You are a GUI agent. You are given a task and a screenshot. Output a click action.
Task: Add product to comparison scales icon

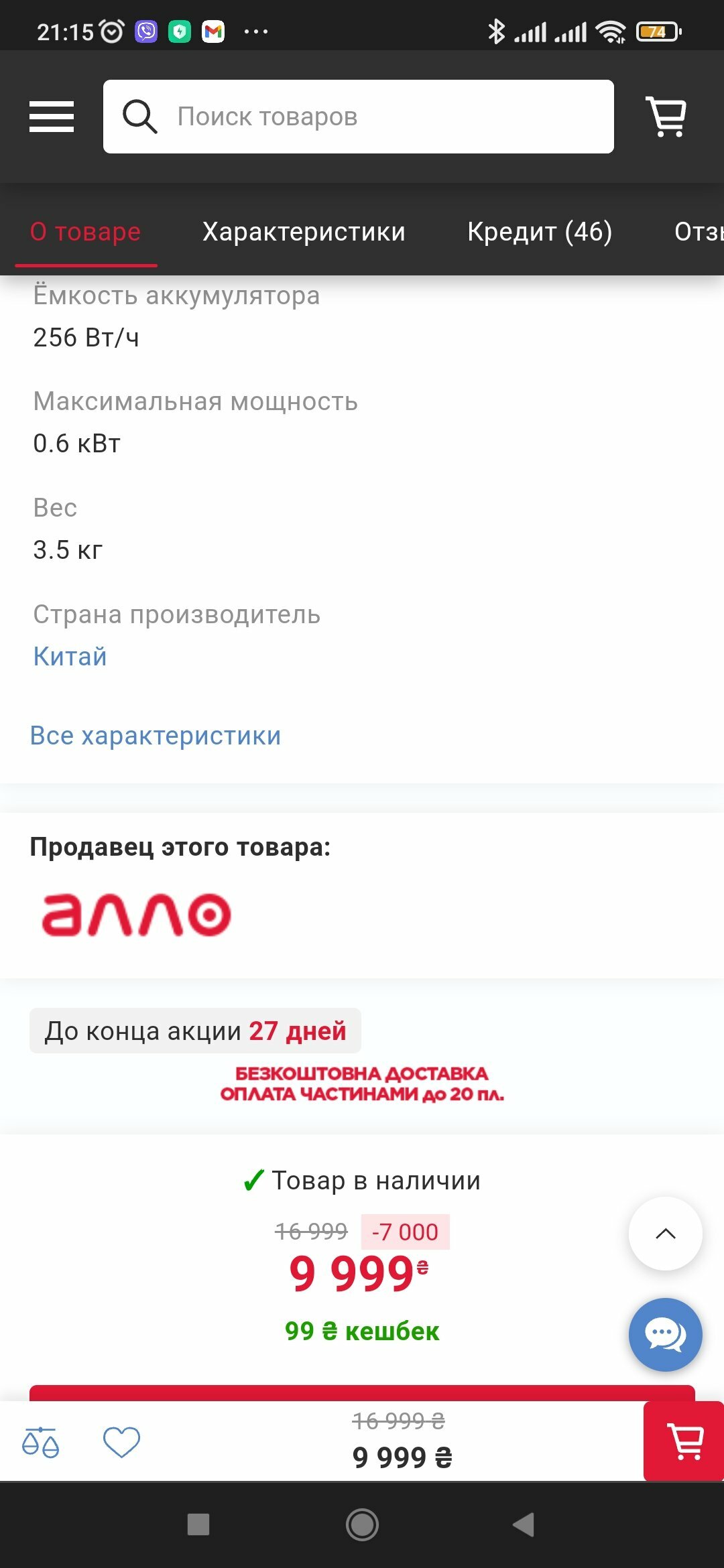tap(40, 1442)
